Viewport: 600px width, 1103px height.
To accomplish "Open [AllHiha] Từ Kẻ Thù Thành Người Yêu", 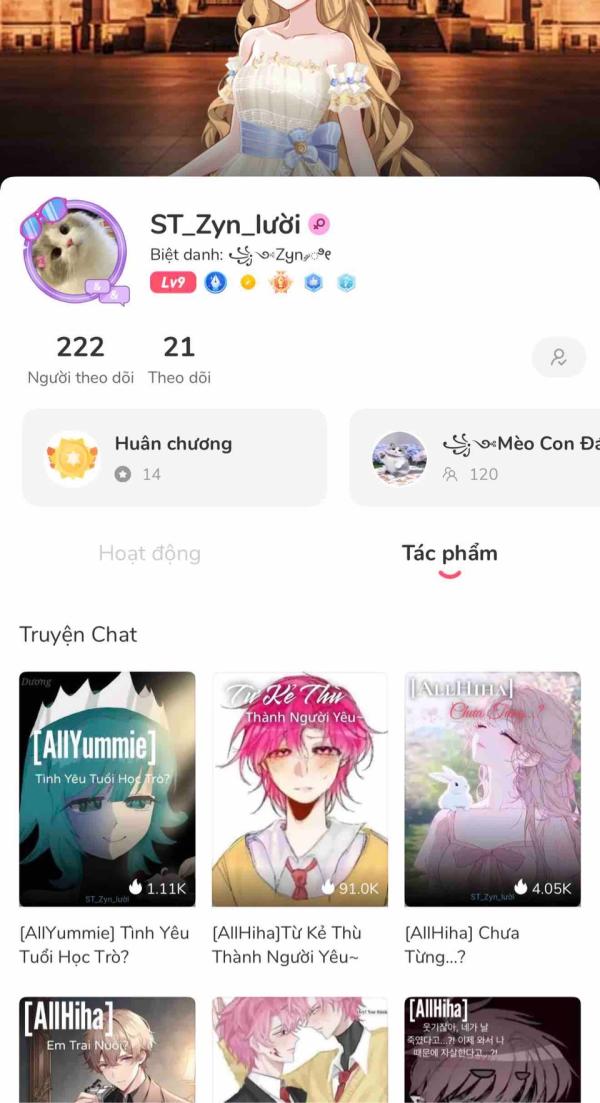I will pos(299,789).
